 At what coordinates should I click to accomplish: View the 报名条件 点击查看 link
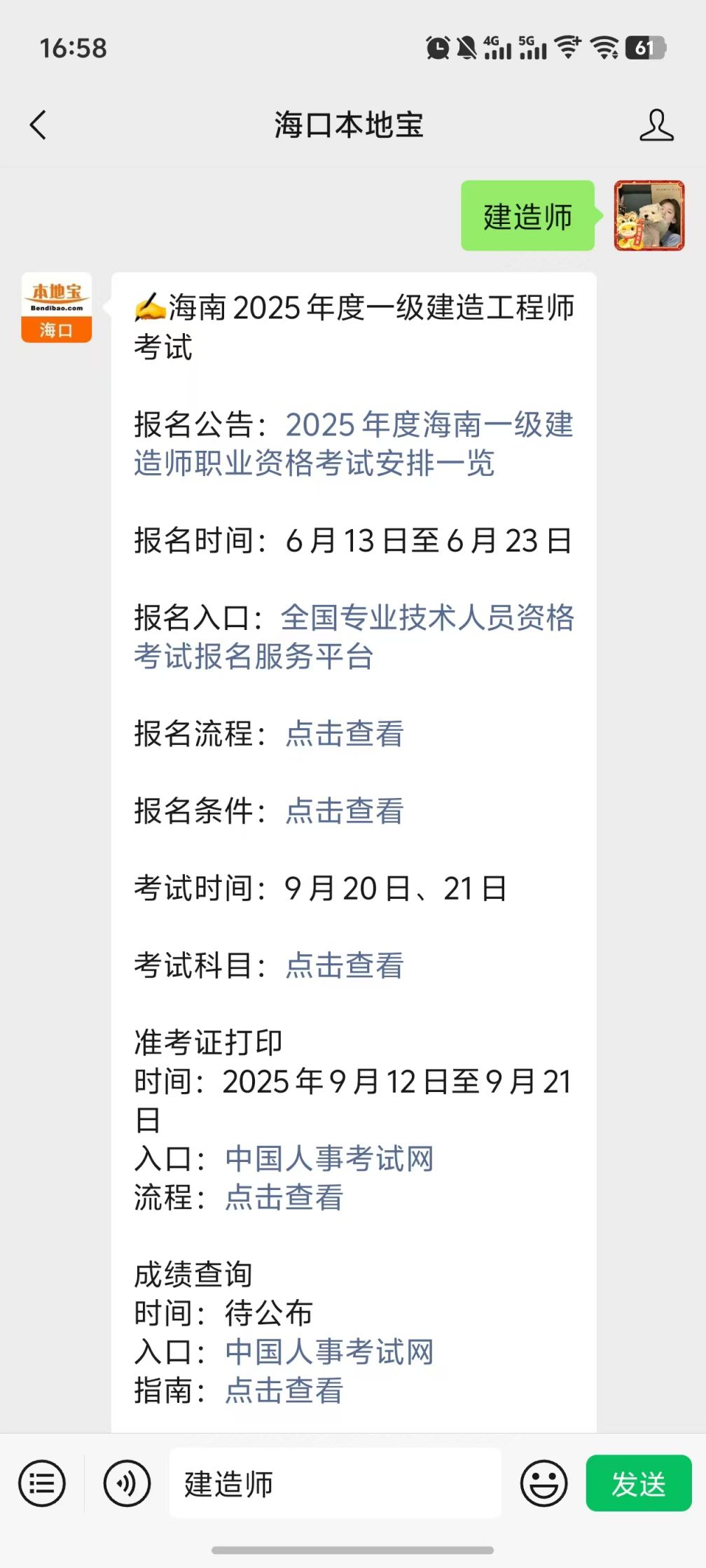pyautogui.click(x=345, y=811)
